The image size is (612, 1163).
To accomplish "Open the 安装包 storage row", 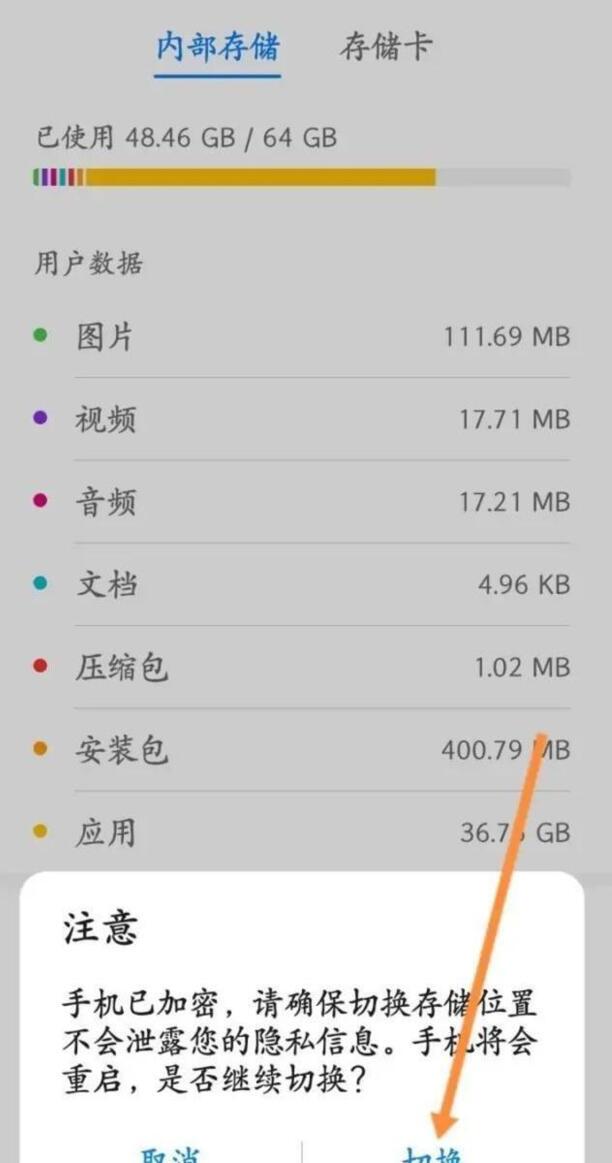I will [302, 750].
